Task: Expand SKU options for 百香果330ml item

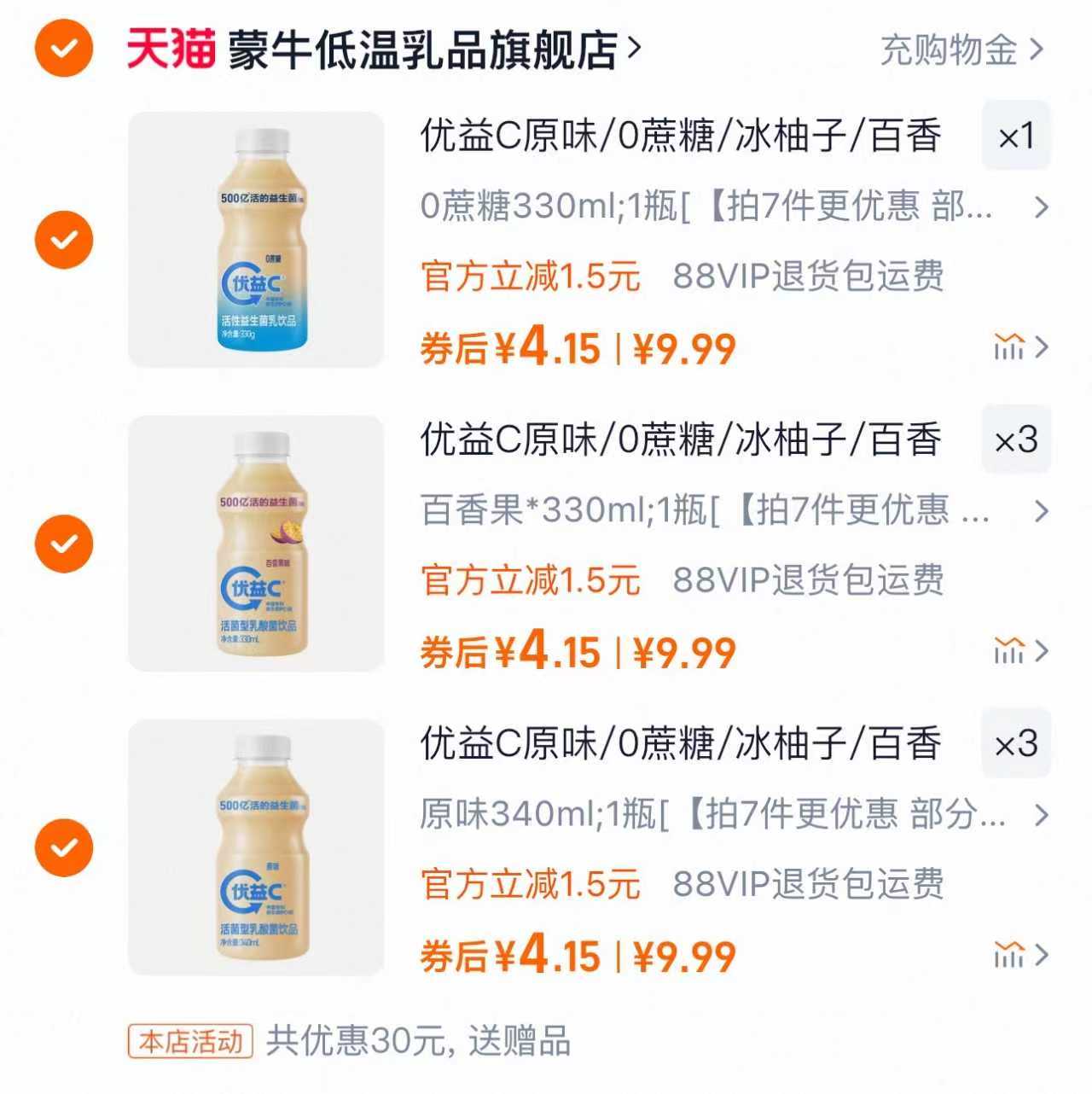Action: (1042, 512)
